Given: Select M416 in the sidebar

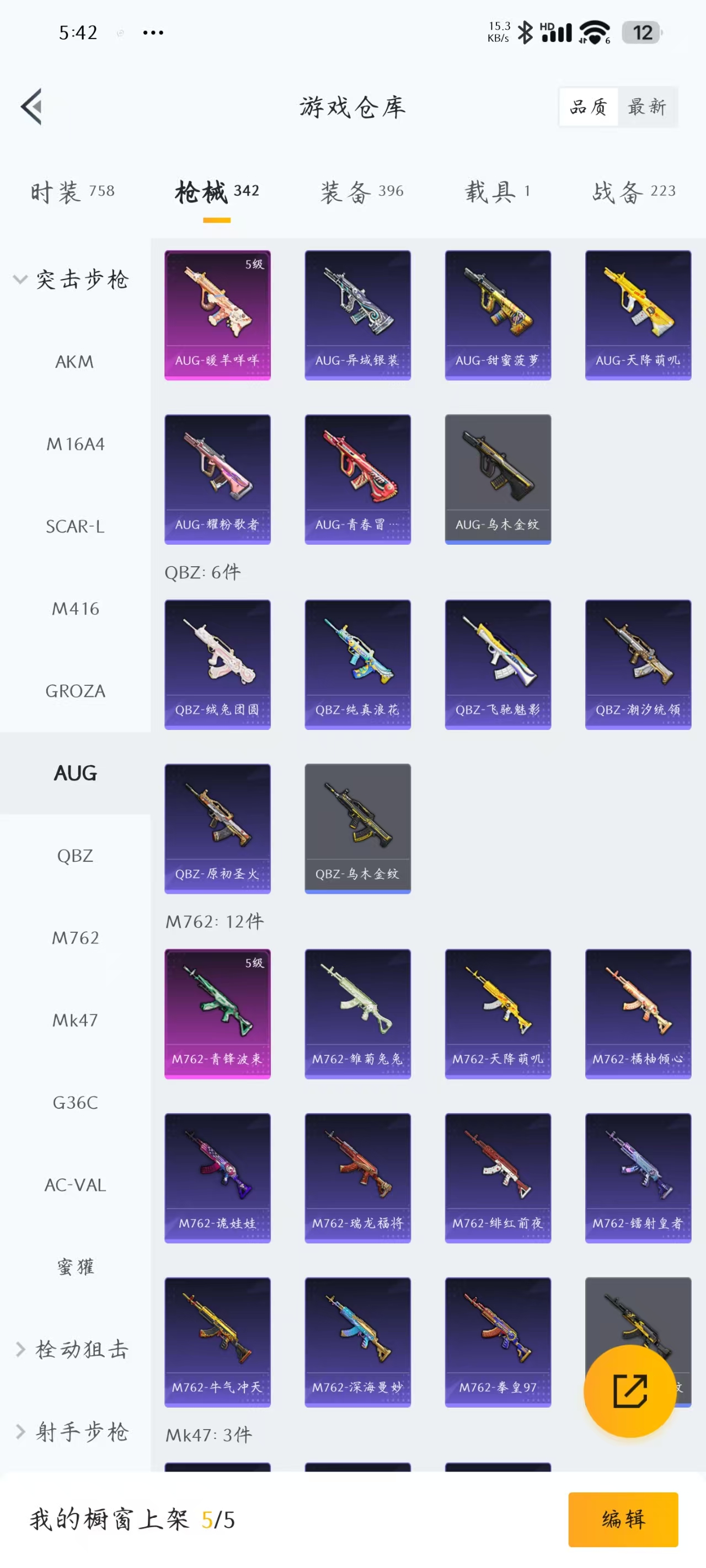Looking at the screenshot, I should coord(75,609).
